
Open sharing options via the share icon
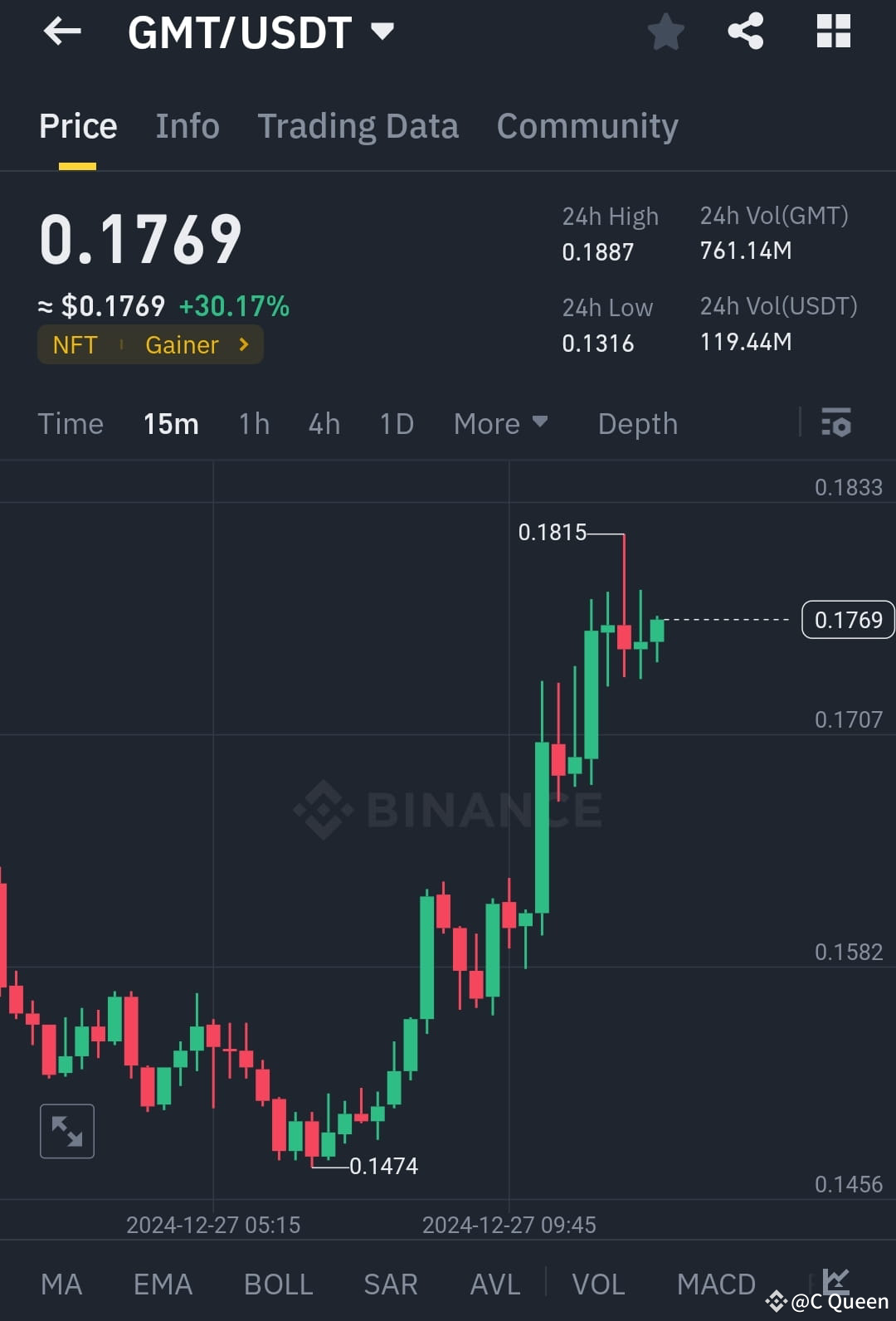tap(745, 32)
